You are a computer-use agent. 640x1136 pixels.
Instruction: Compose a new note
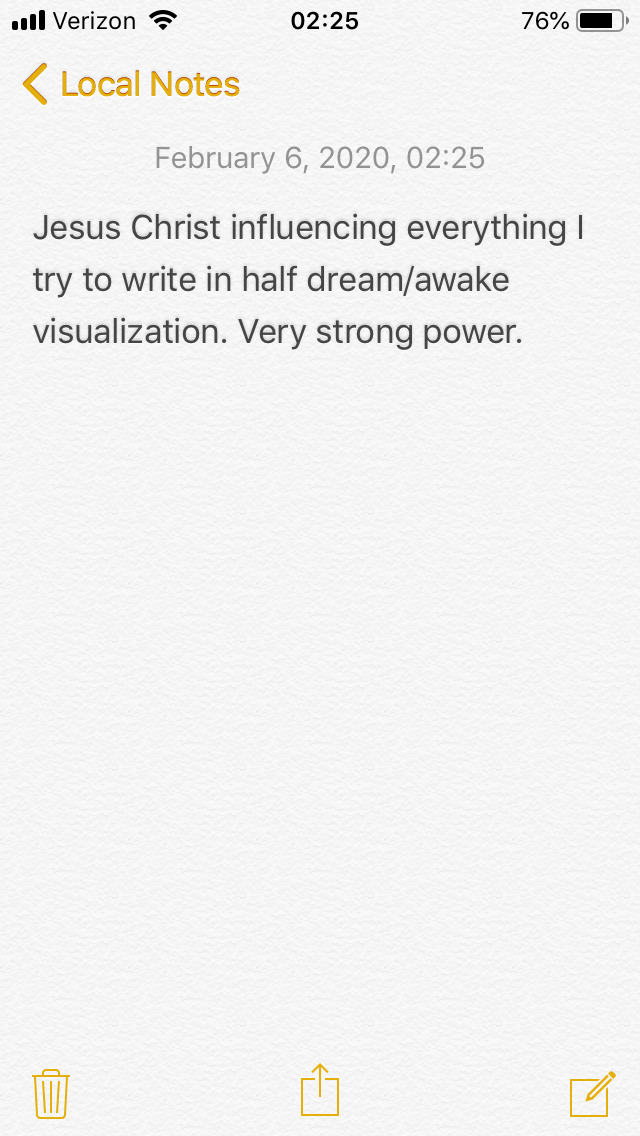[591, 1093]
